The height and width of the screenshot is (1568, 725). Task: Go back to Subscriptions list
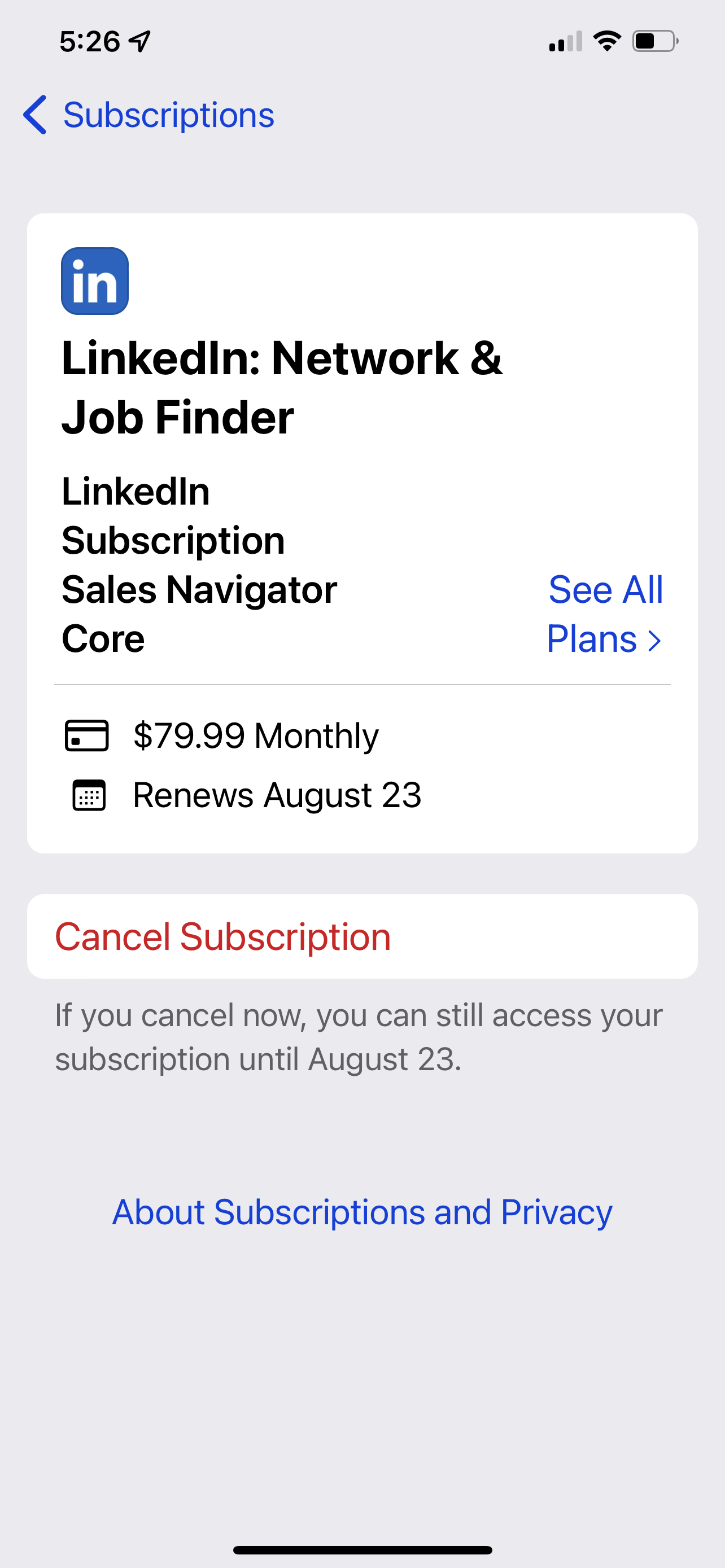click(149, 115)
